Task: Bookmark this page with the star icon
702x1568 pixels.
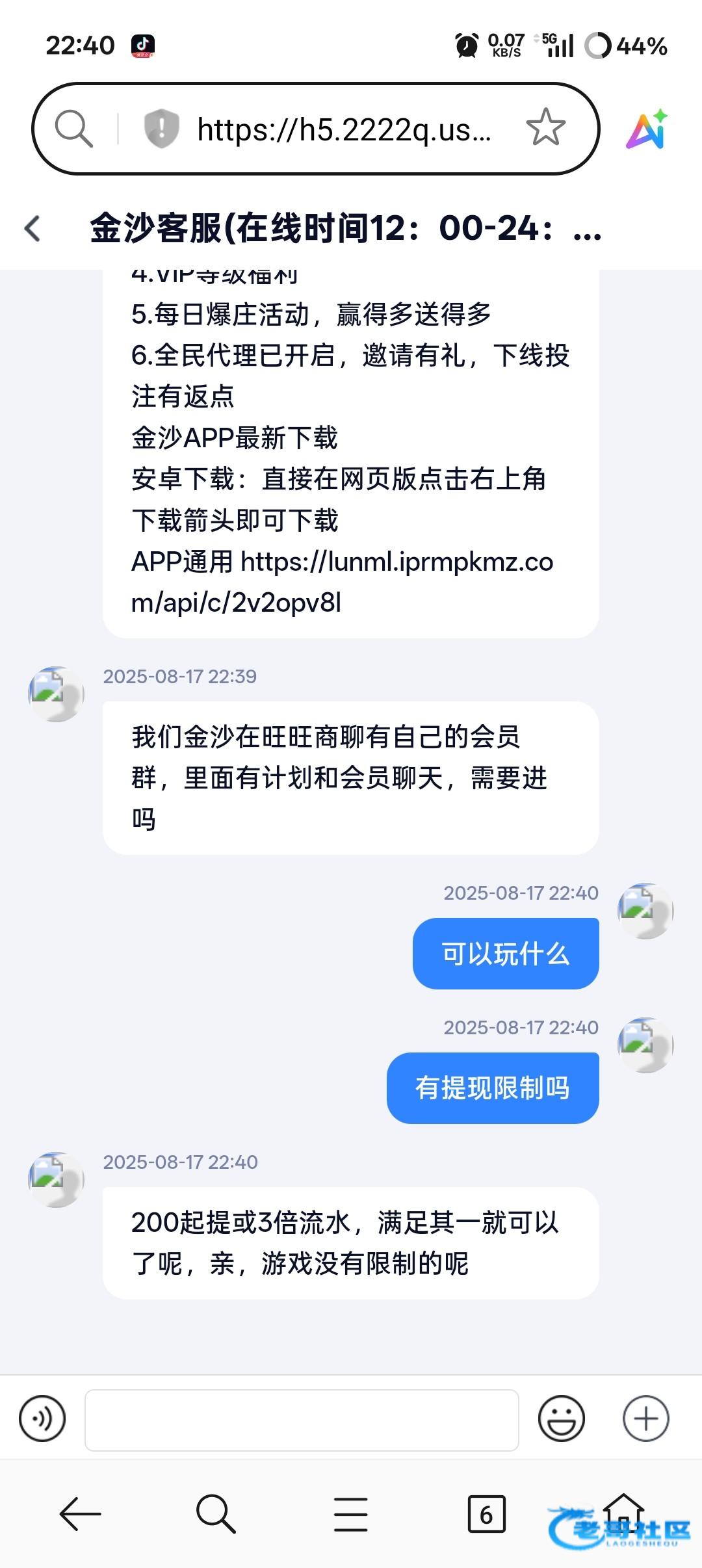Action: pos(545,127)
